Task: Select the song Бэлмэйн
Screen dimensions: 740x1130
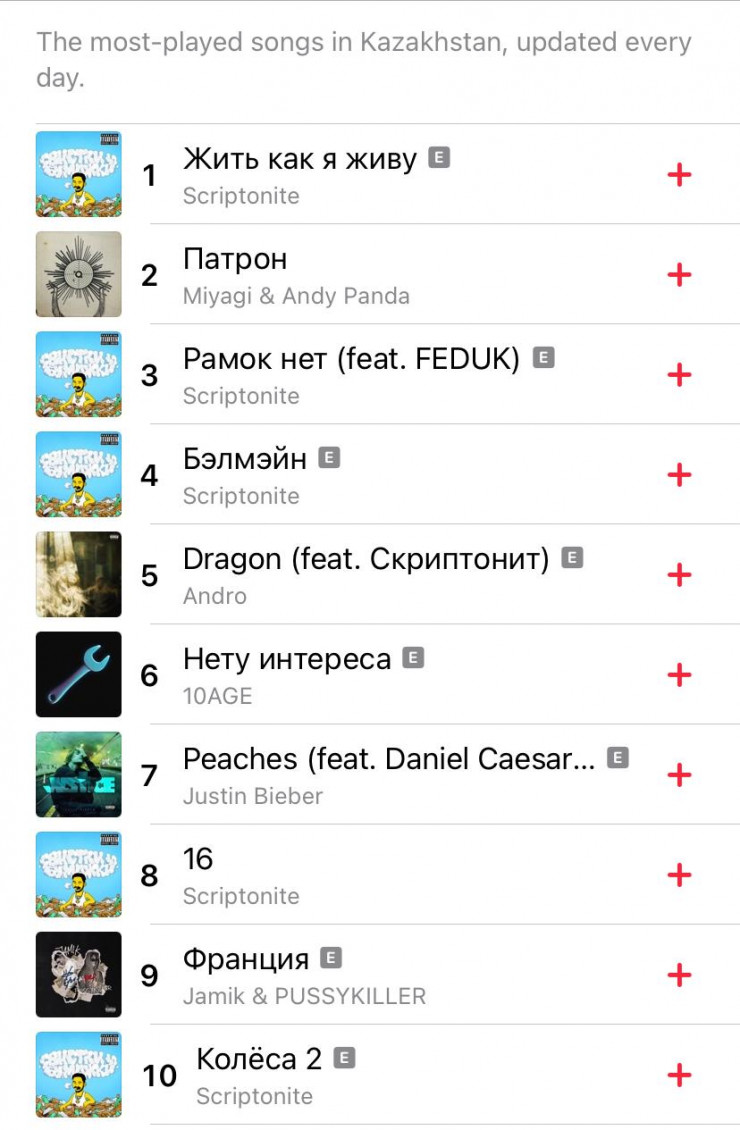Action: 245,460
